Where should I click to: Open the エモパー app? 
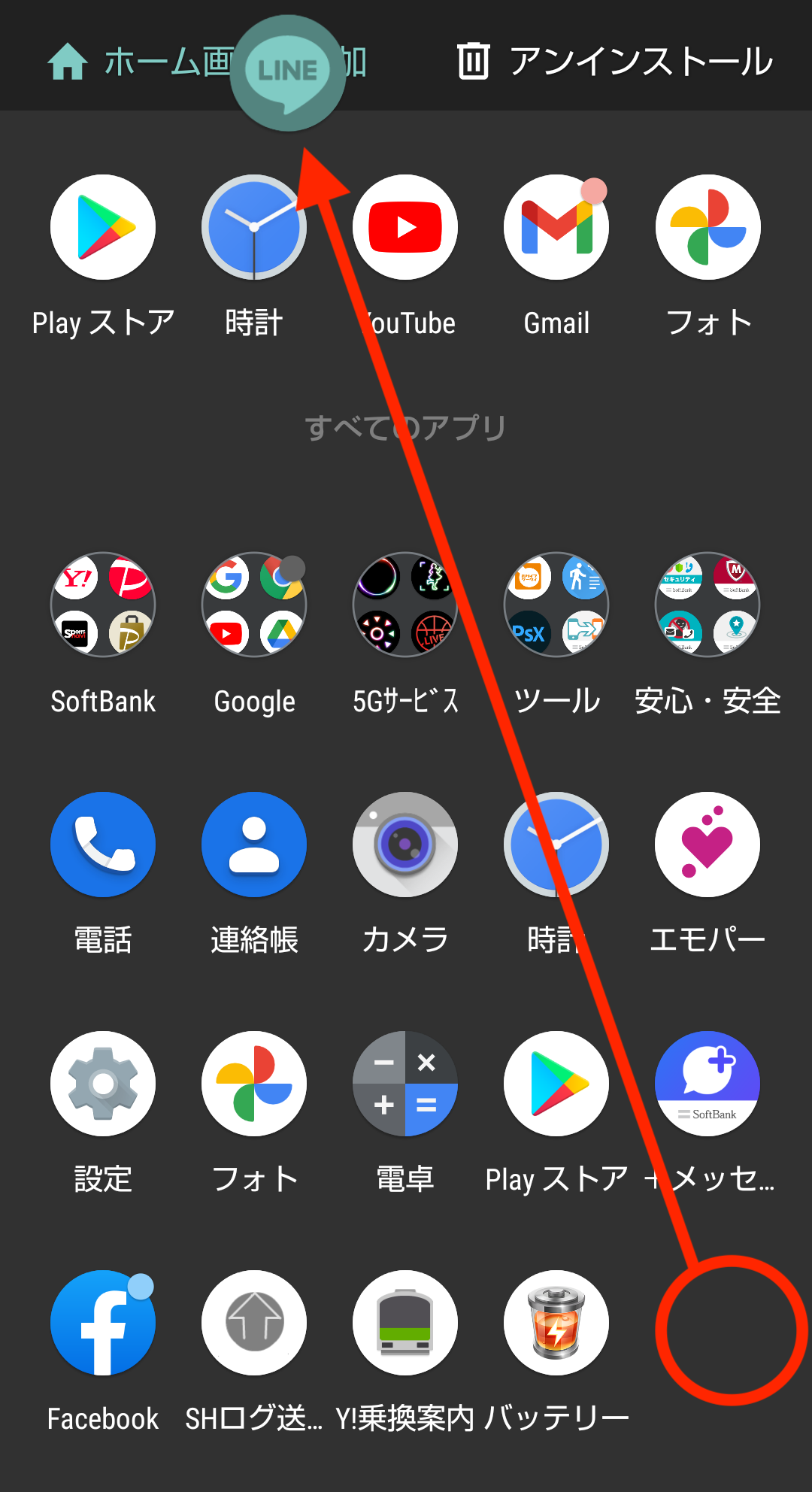(707, 844)
